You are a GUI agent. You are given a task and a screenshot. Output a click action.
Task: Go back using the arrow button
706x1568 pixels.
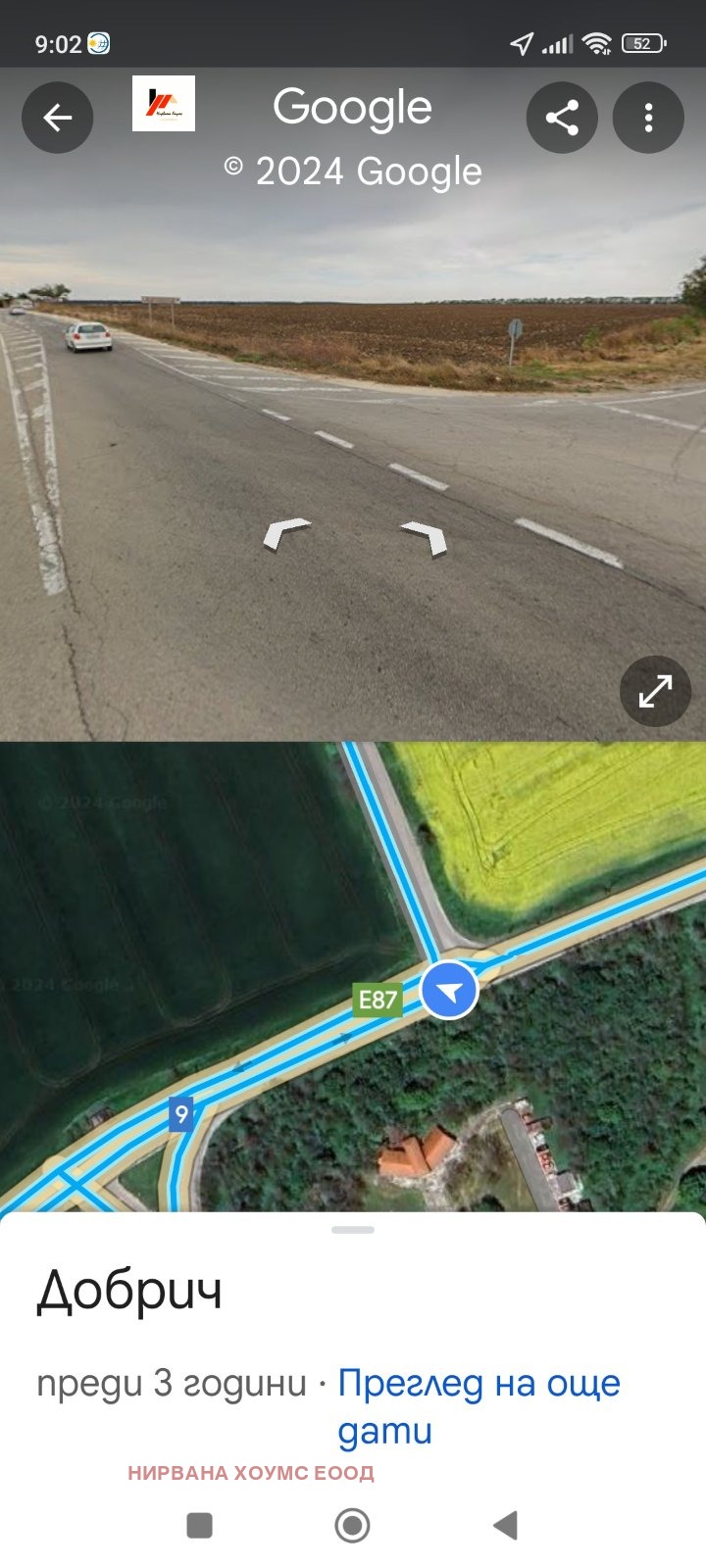pyautogui.click(x=58, y=119)
